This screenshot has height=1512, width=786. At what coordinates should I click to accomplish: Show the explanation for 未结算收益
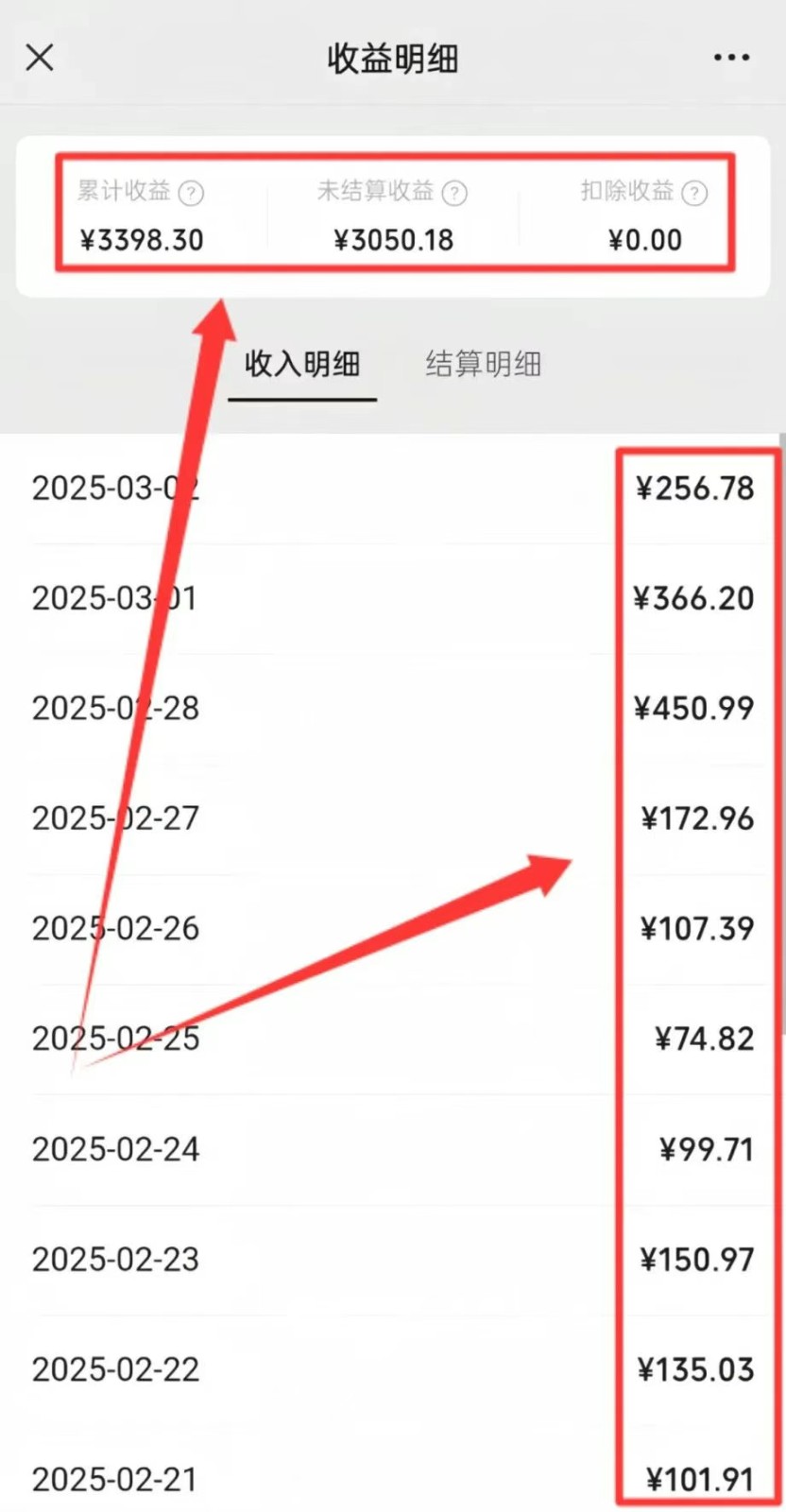tap(454, 193)
